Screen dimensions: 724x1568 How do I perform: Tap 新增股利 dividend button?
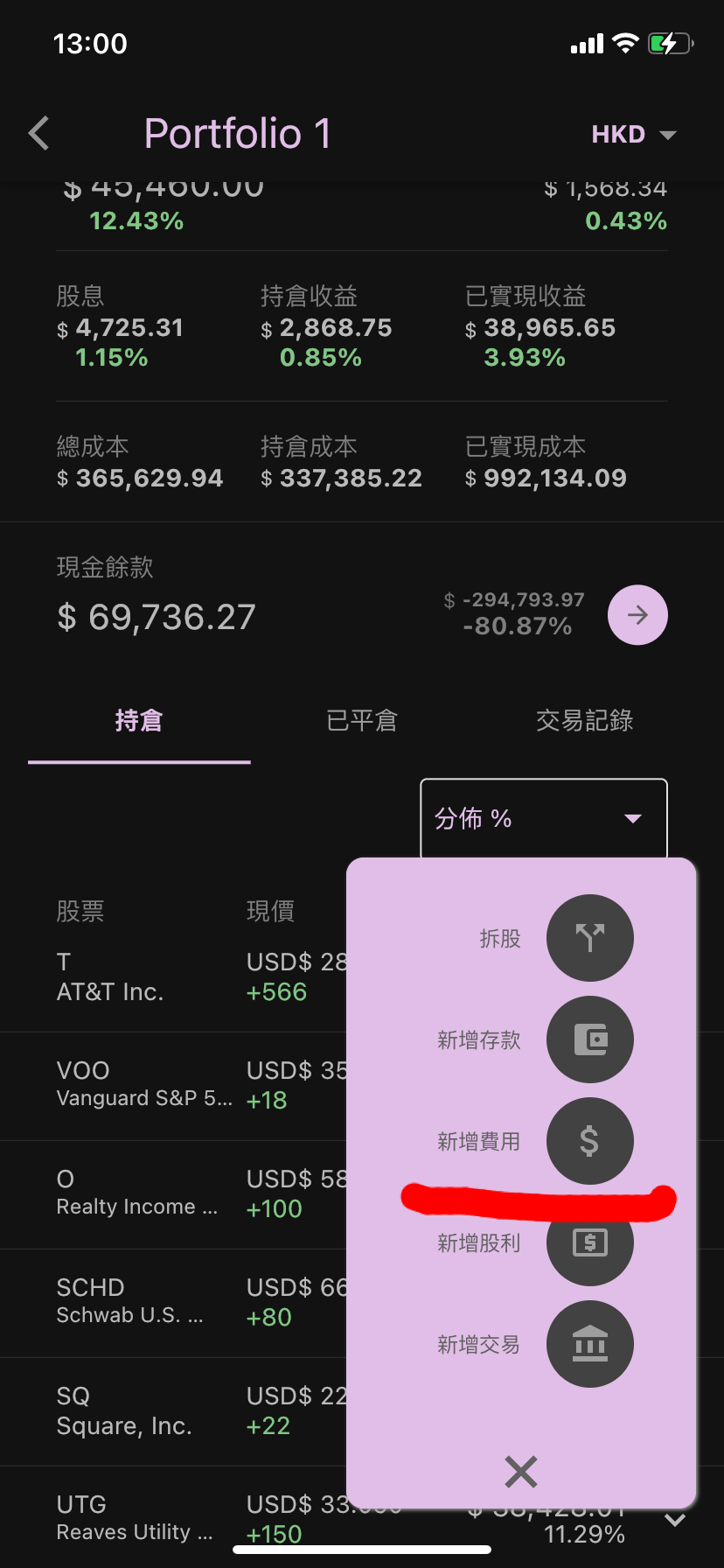pyautogui.click(x=589, y=1242)
